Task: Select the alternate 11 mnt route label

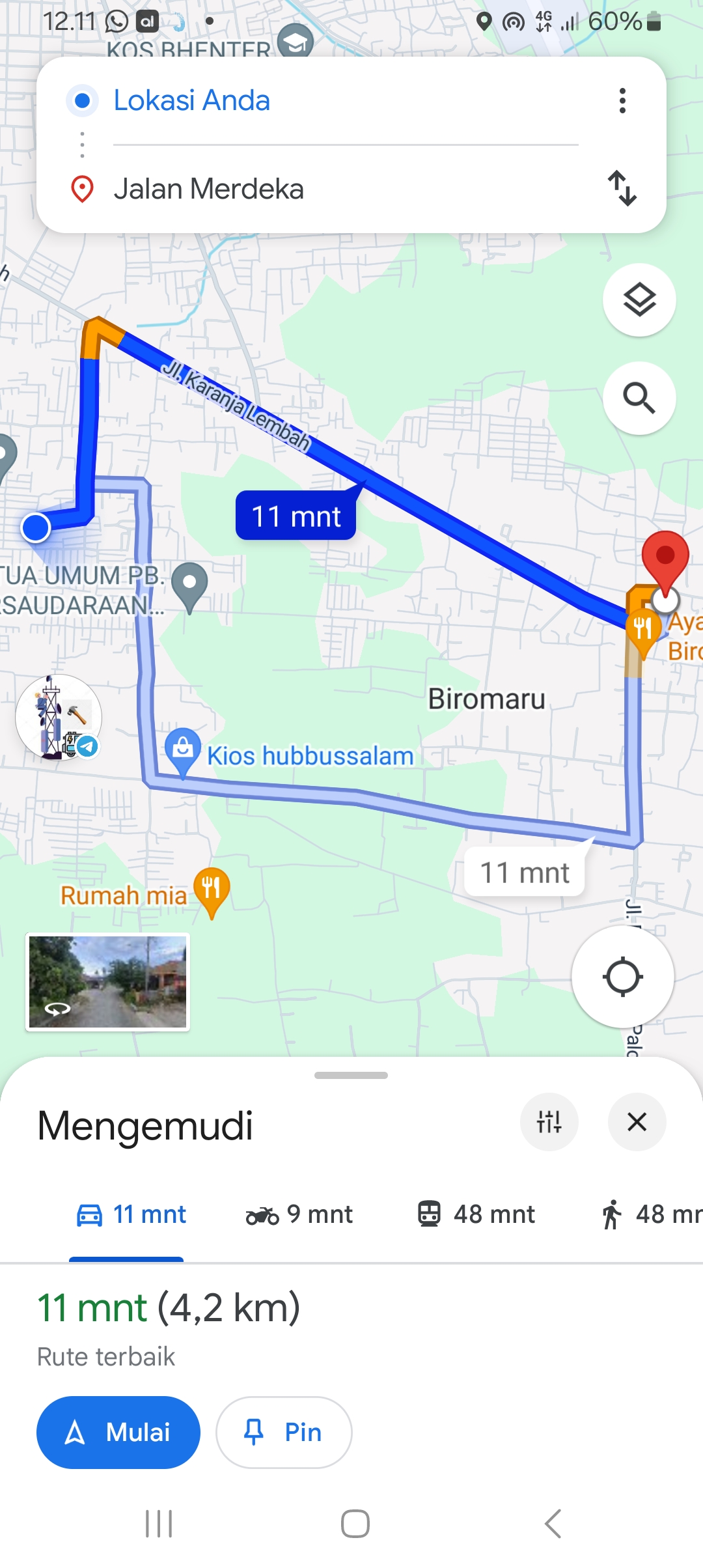Action: (525, 873)
